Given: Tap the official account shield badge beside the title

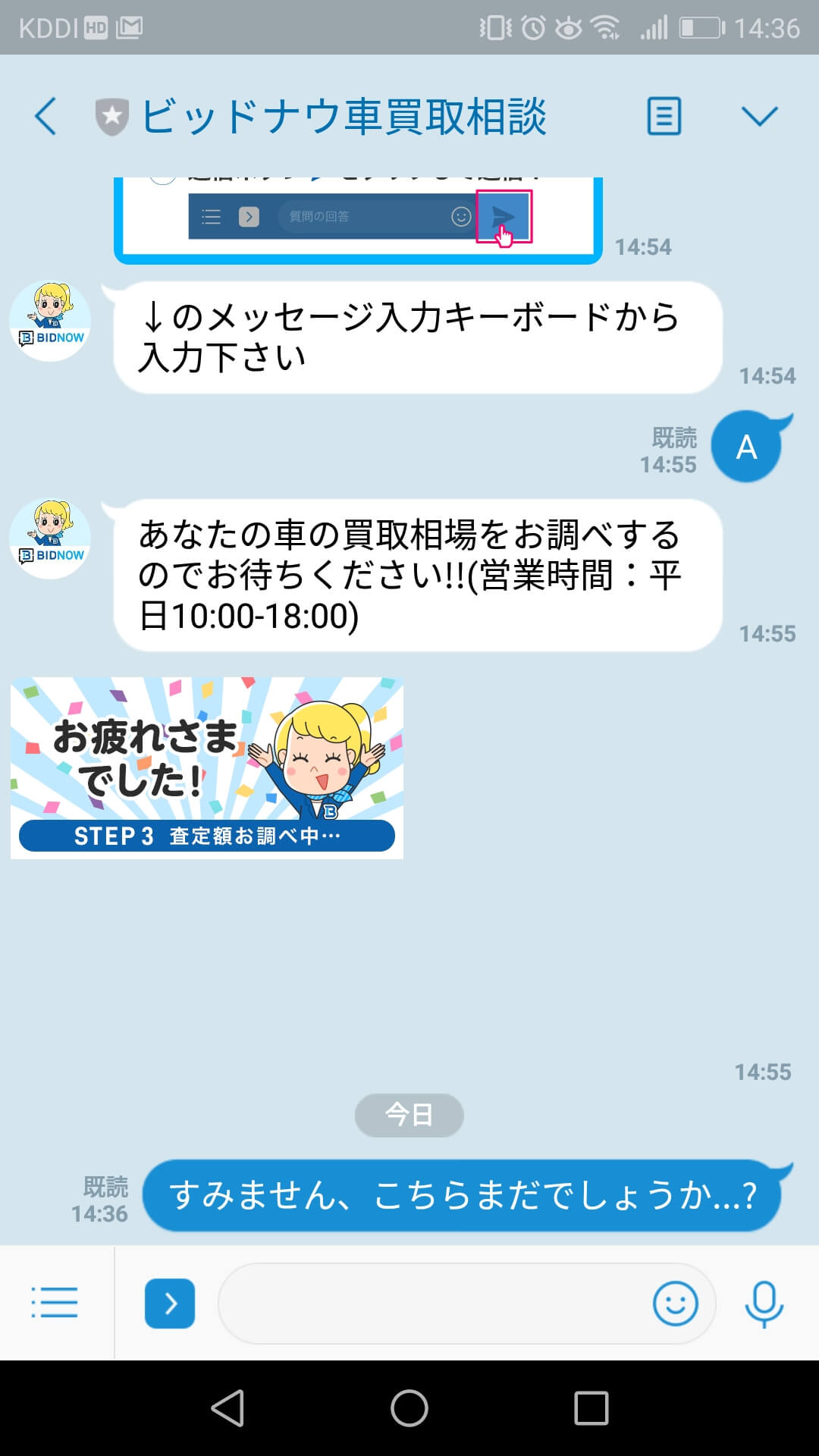Looking at the screenshot, I should 111,116.
